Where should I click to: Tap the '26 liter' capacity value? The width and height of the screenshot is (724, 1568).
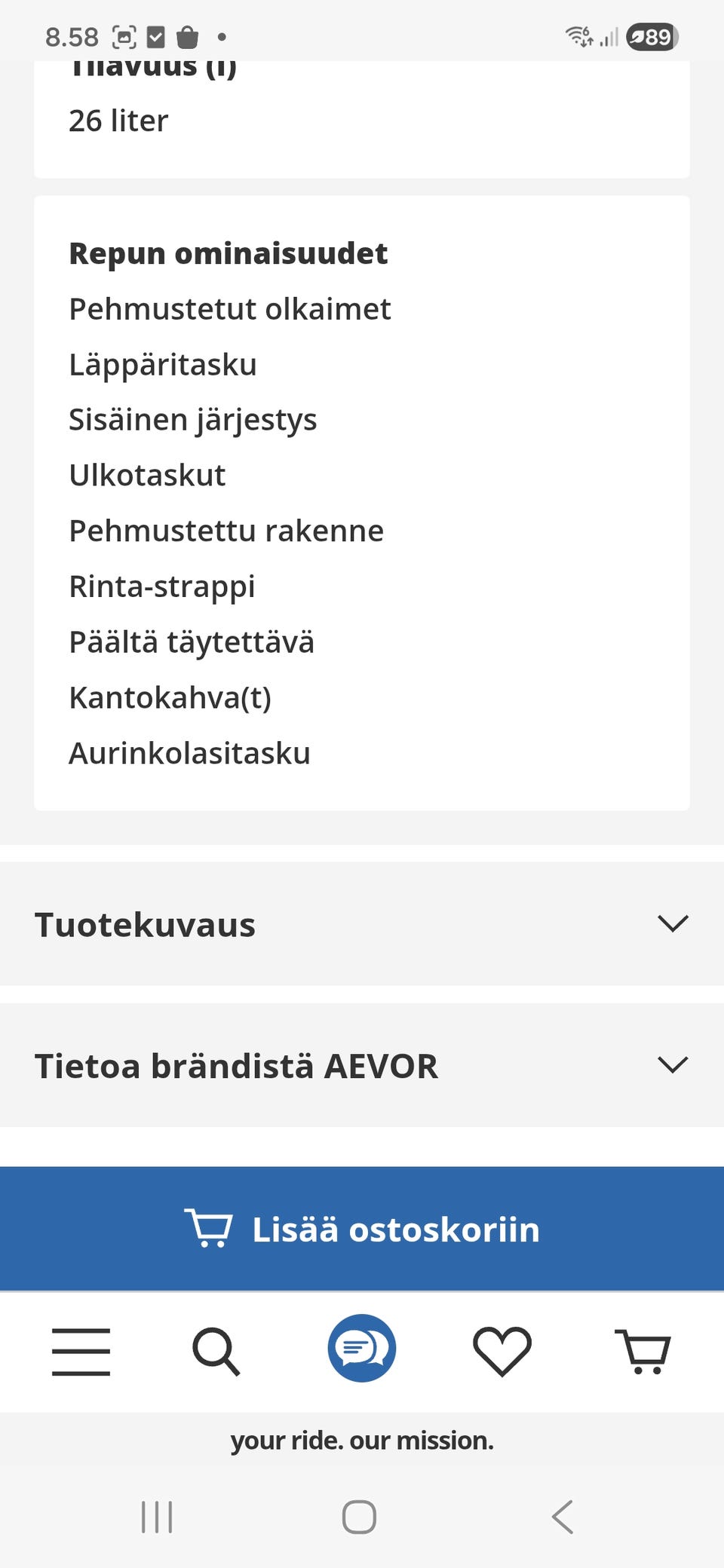tap(118, 121)
